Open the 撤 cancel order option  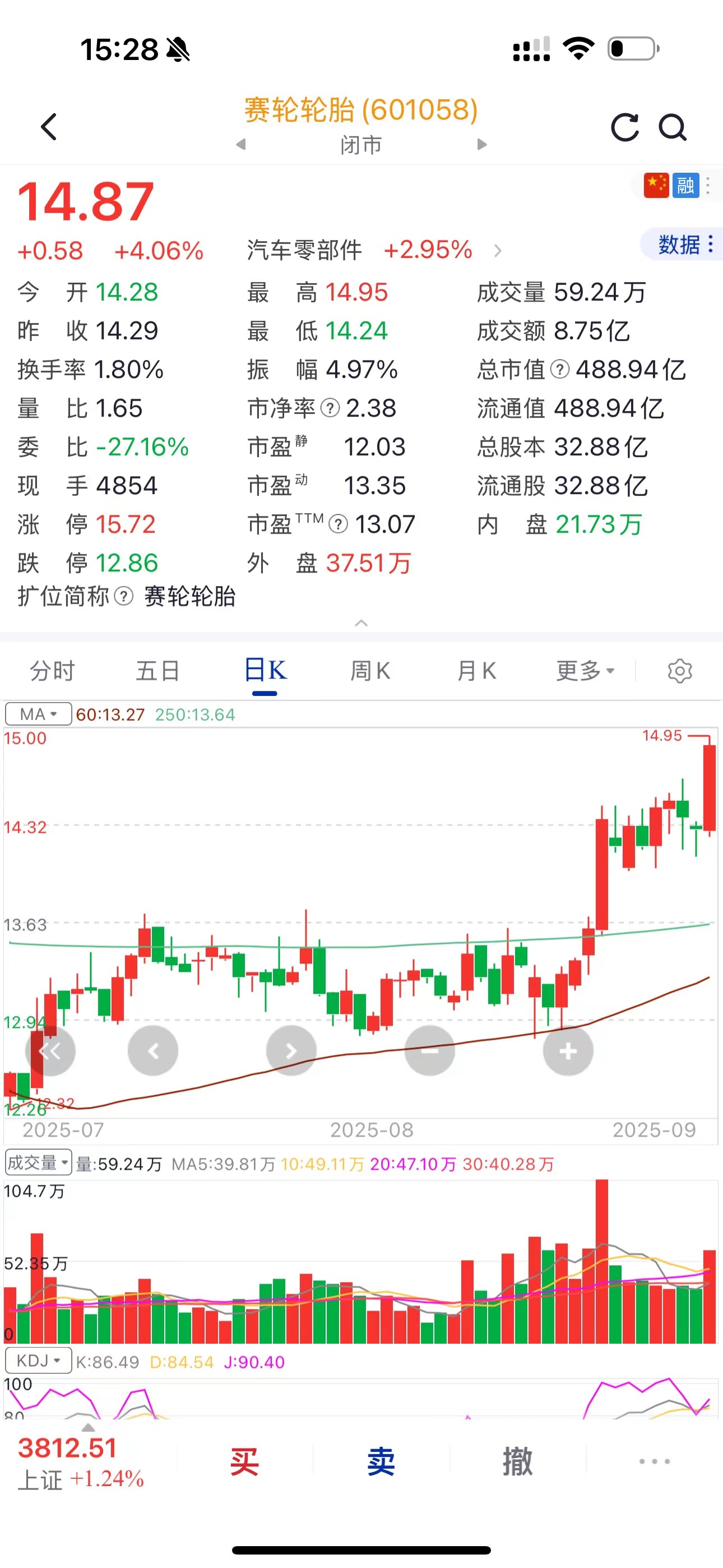click(517, 1461)
